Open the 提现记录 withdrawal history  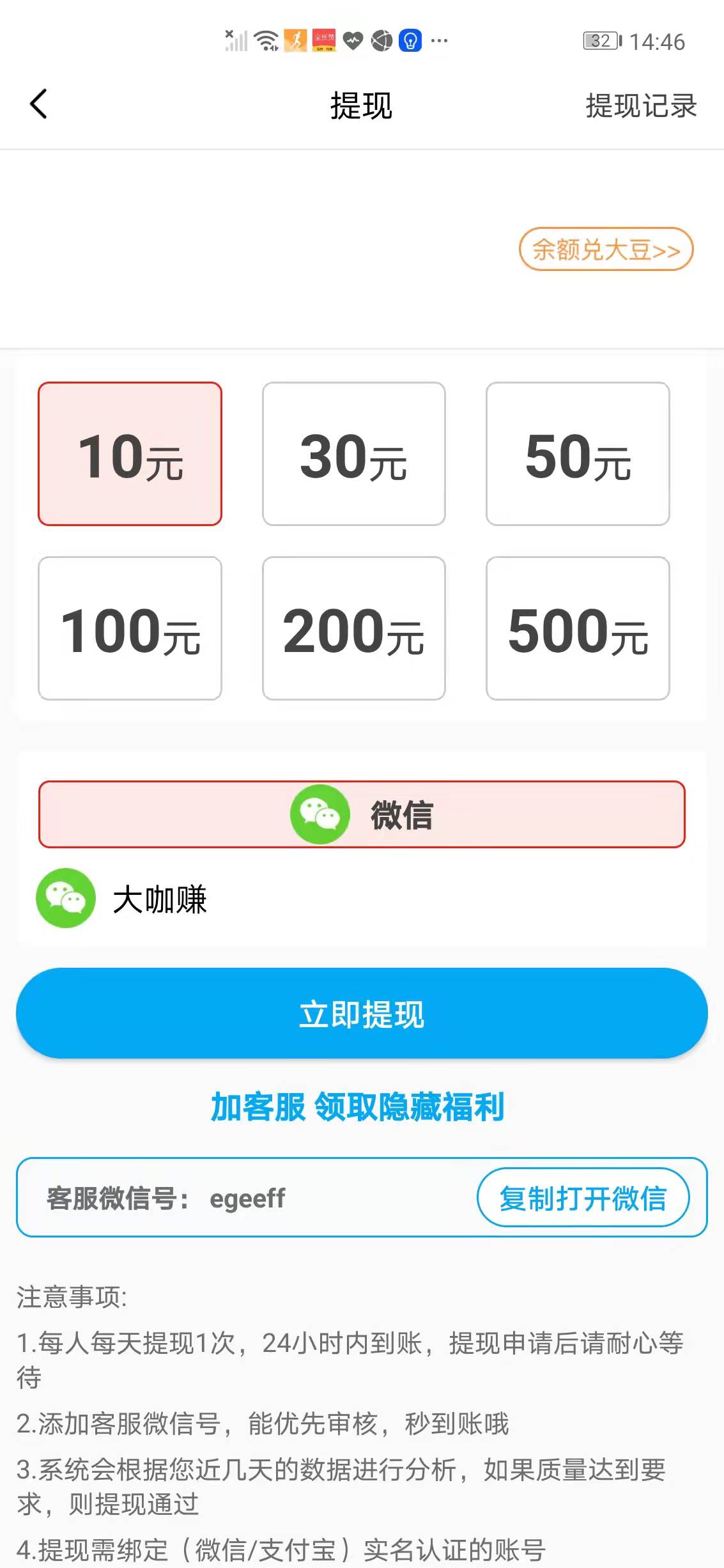pyautogui.click(x=639, y=107)
